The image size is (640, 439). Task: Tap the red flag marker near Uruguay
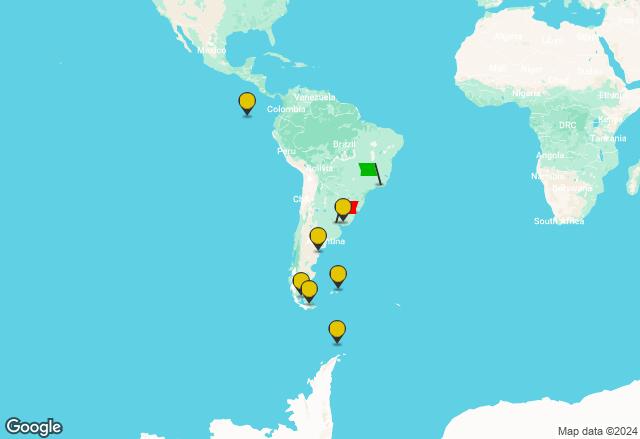click(x=353, y=208)
